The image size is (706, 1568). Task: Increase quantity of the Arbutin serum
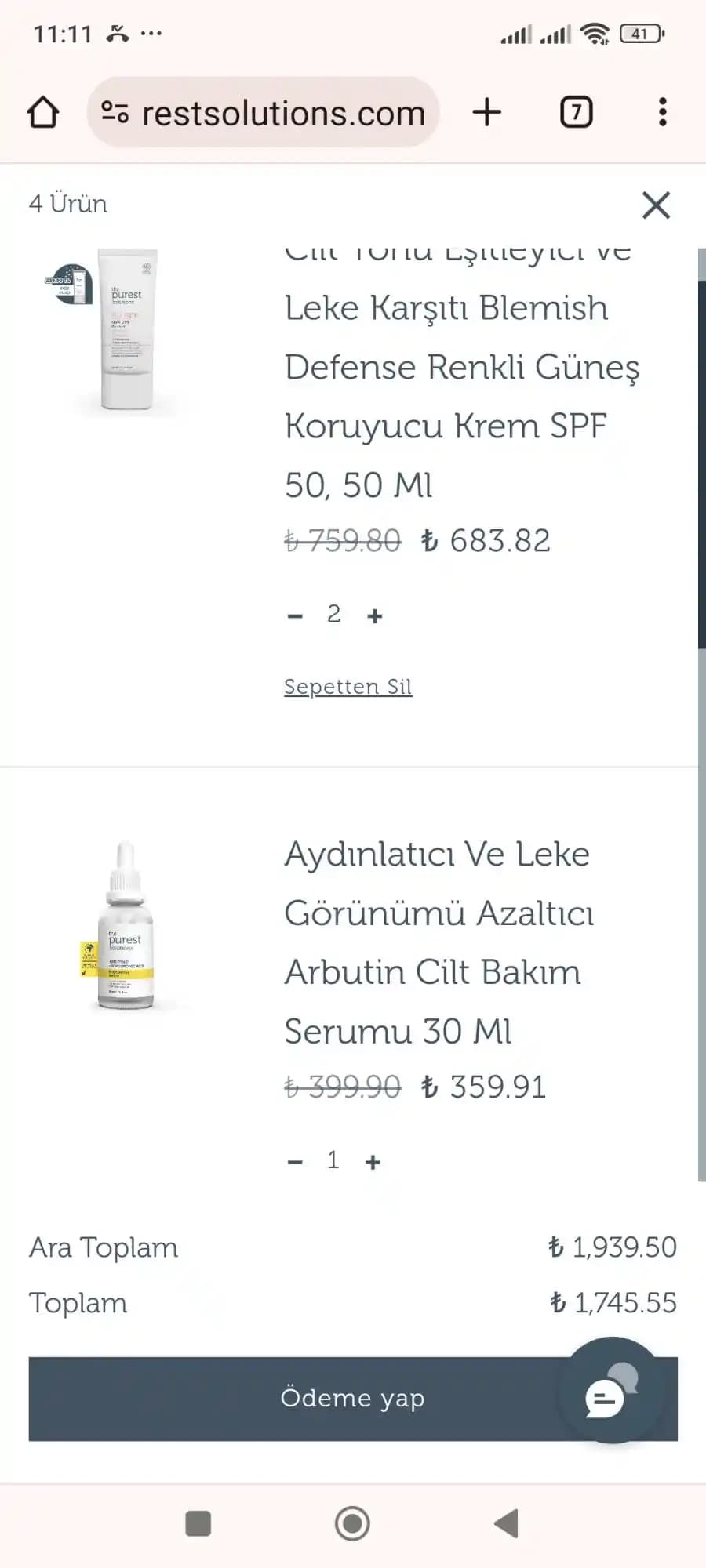372,1160
